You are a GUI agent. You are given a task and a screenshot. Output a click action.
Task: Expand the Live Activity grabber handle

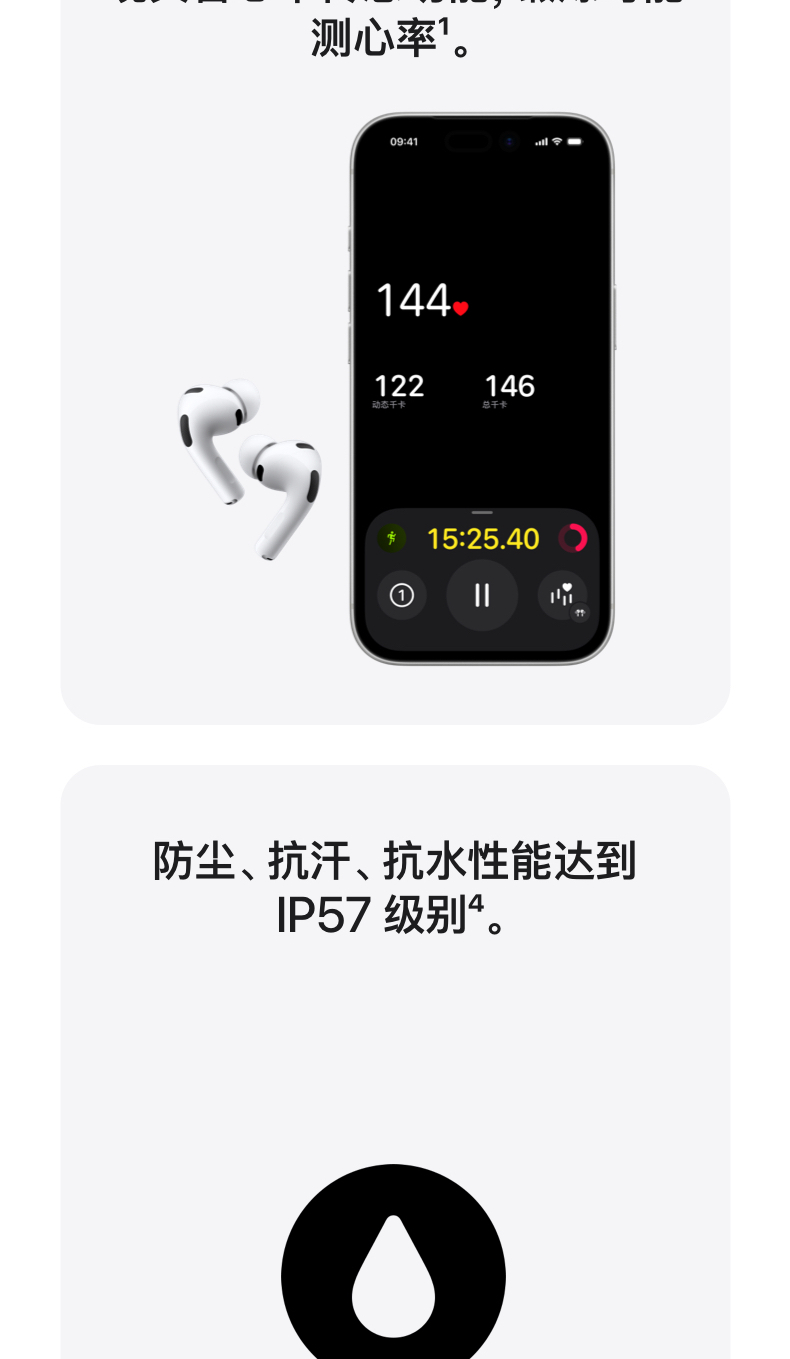(x=482, y=512)
